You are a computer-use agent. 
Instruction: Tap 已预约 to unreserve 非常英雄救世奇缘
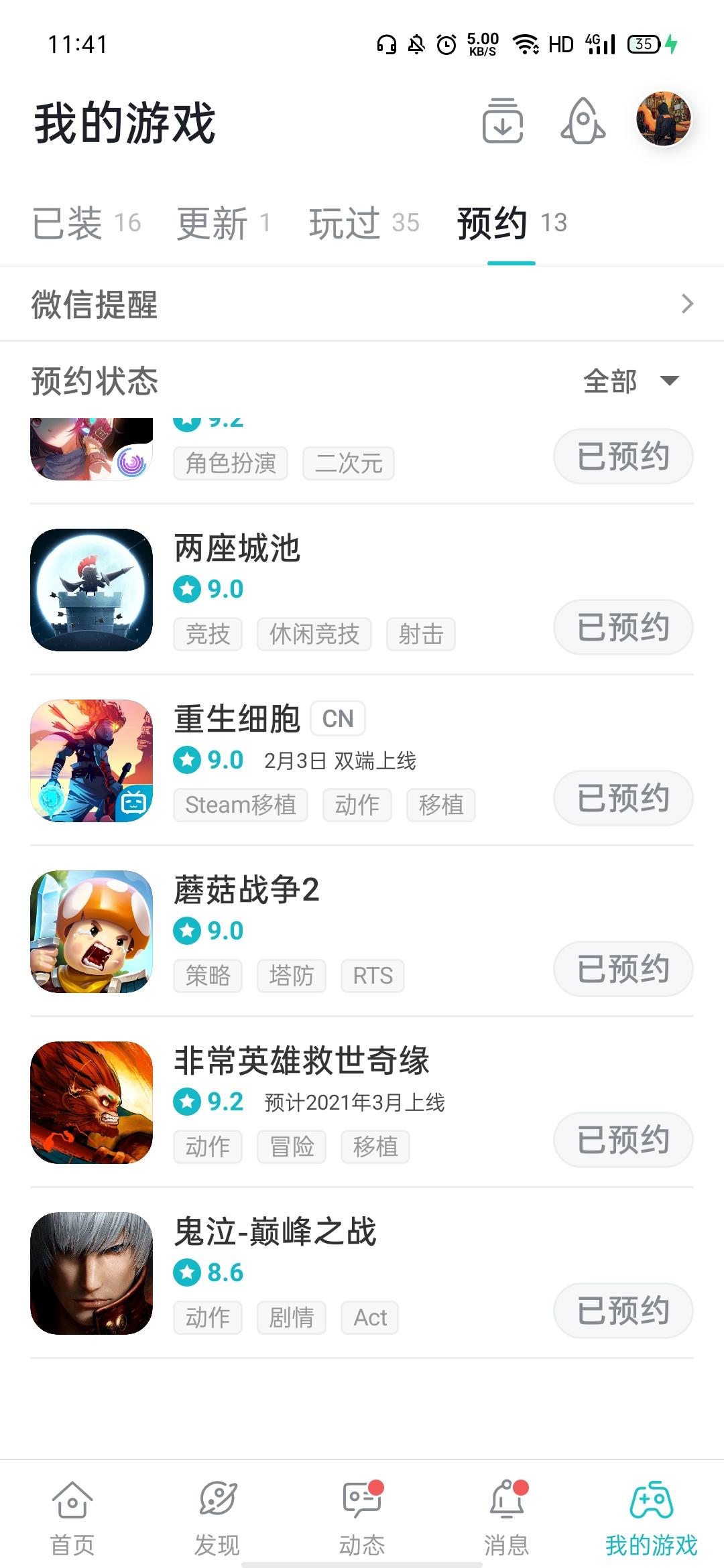pos(622,1138)
